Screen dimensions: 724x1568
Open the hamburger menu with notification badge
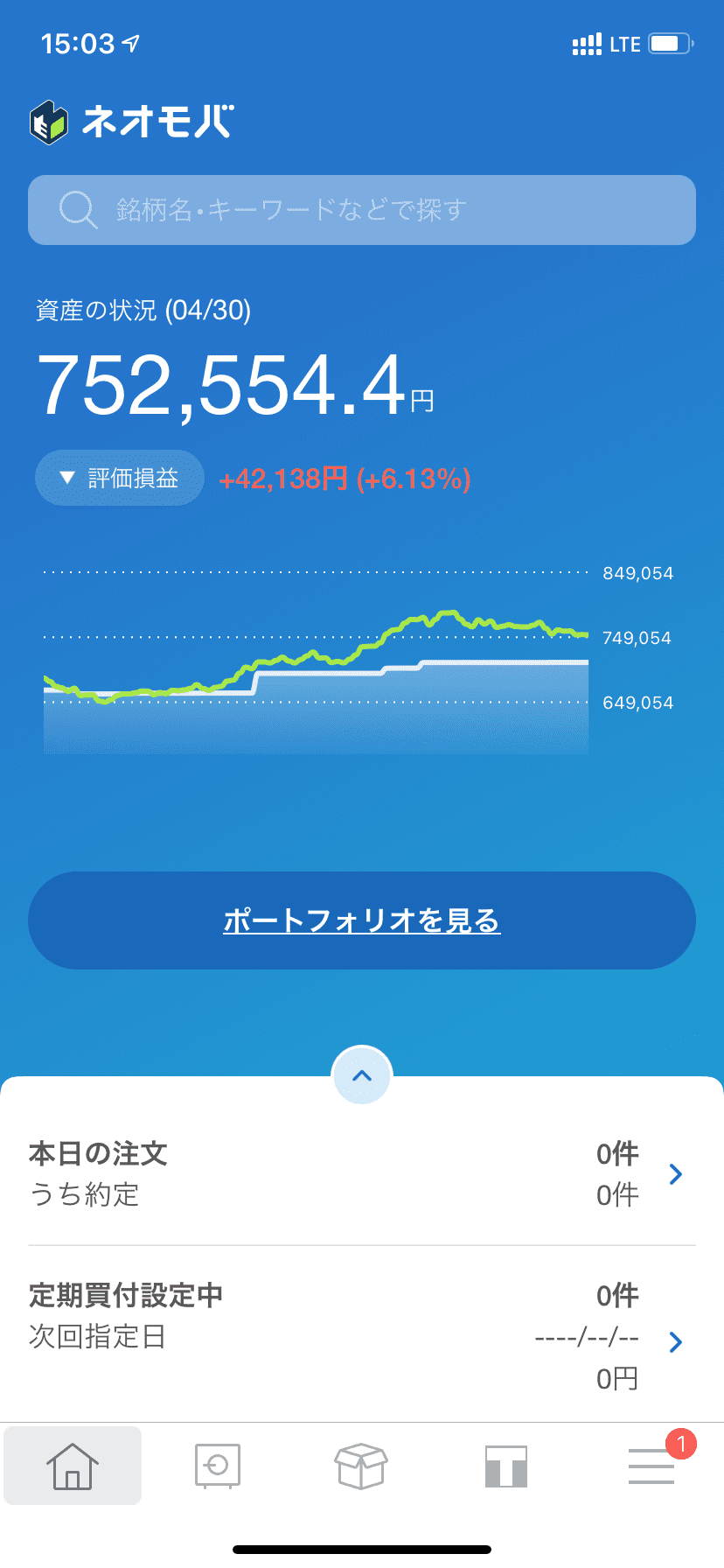(652, 1466)
